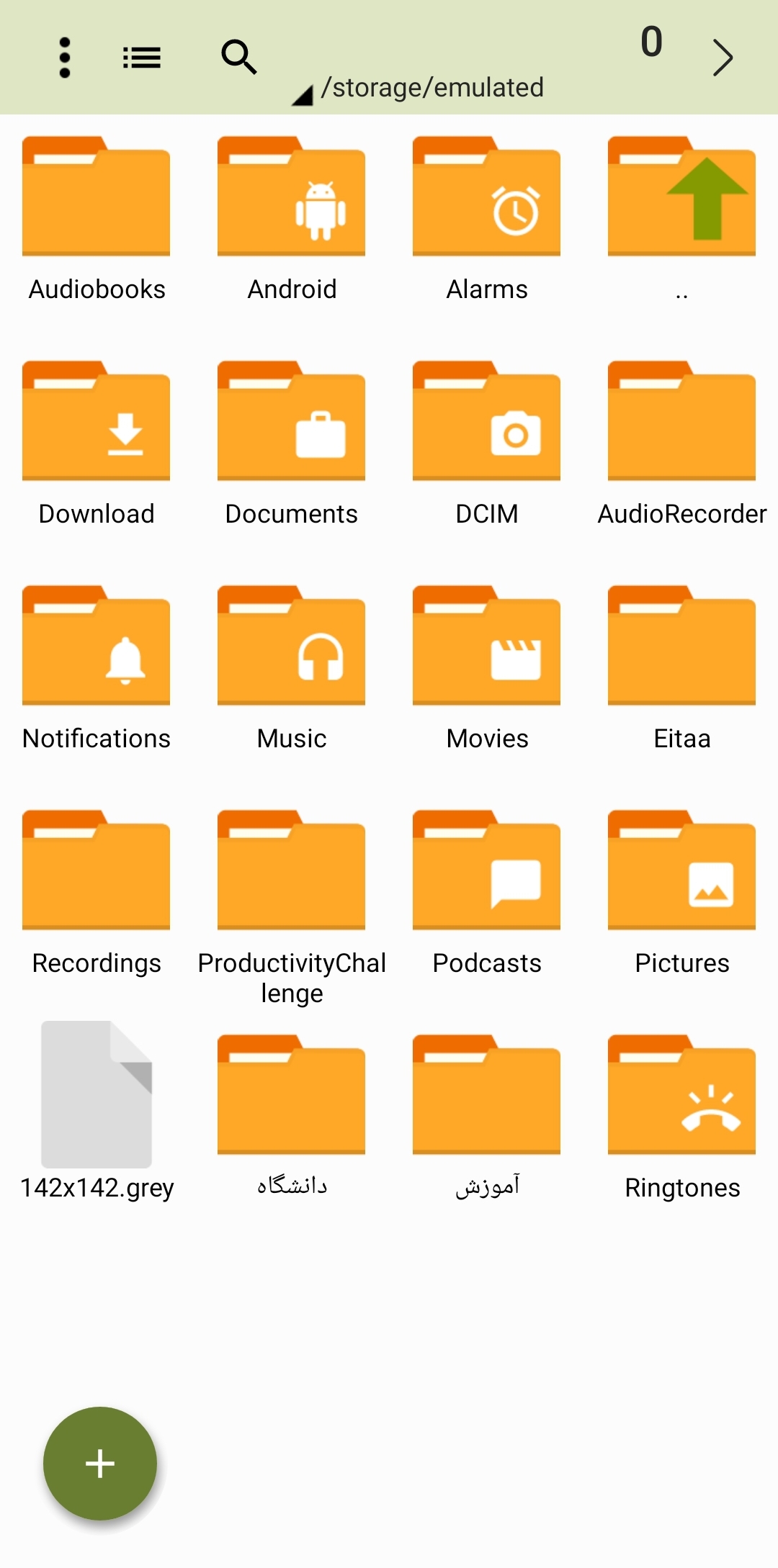Open the three-dot overflow menu
778x1568 pixels.
click(x=65, y=58)
